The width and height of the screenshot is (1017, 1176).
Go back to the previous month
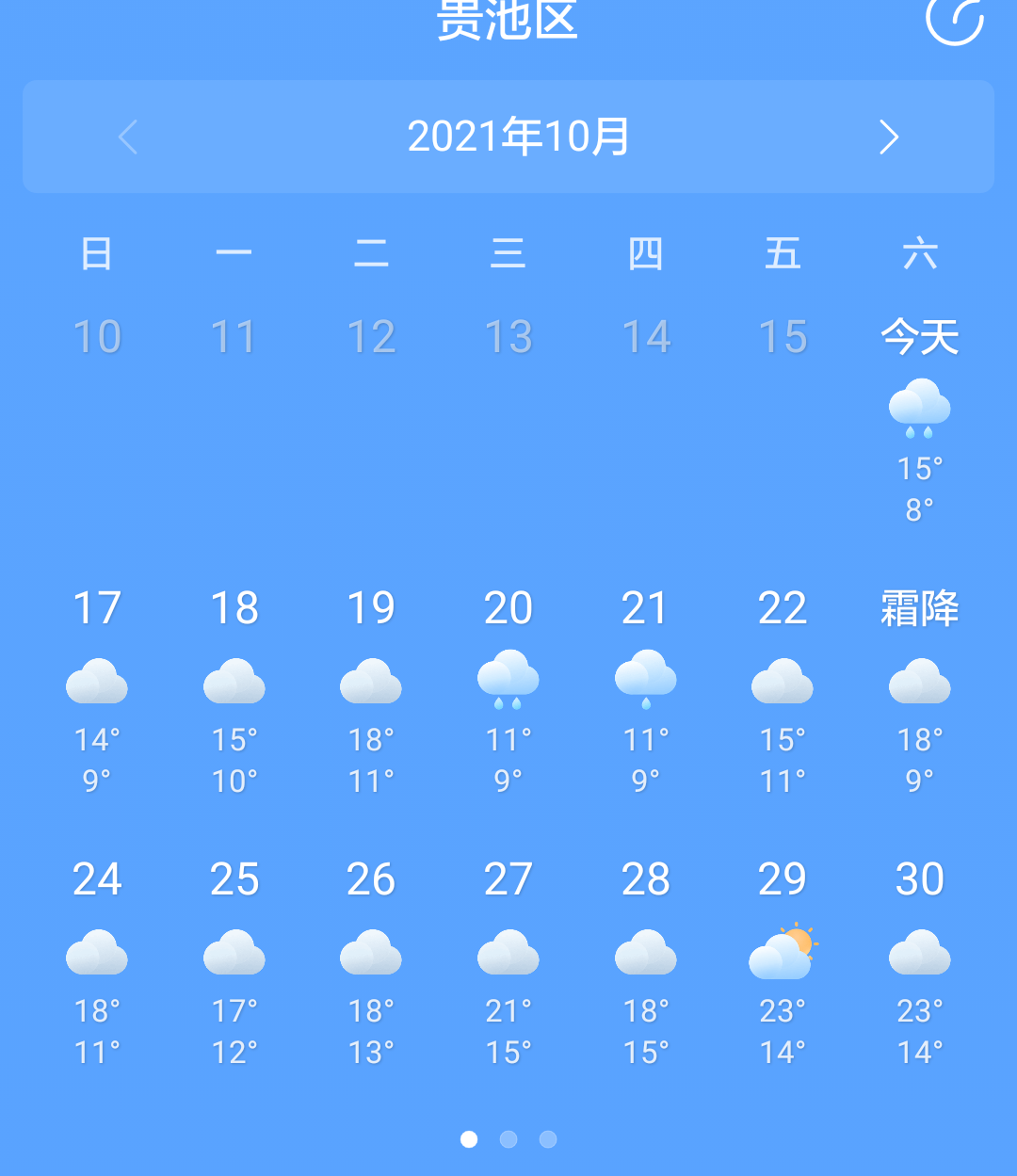(x=128, y=137)
